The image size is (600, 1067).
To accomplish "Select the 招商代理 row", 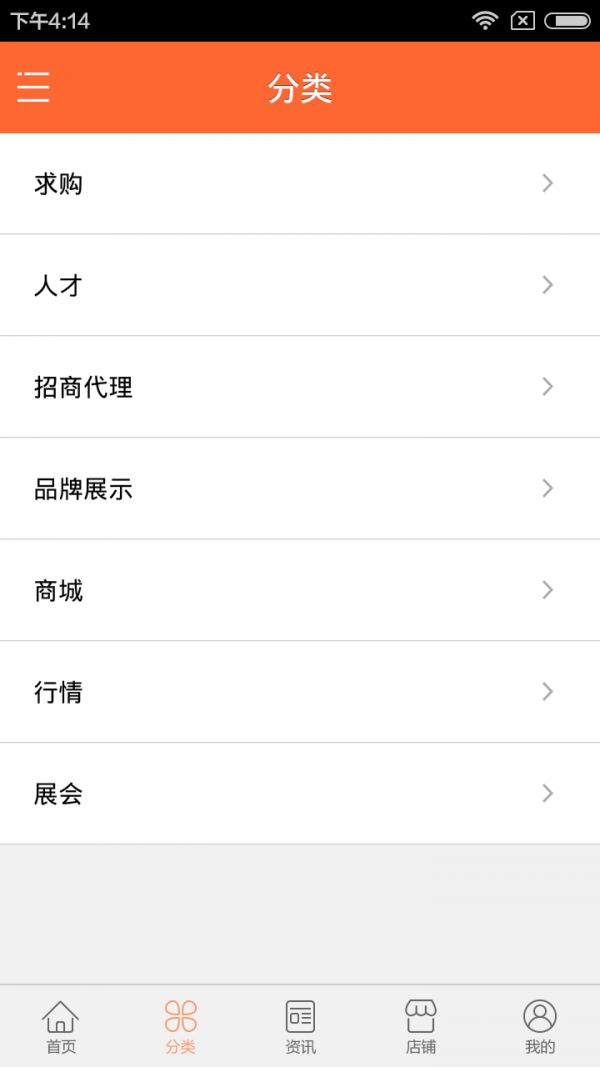I will click(300, 387).
